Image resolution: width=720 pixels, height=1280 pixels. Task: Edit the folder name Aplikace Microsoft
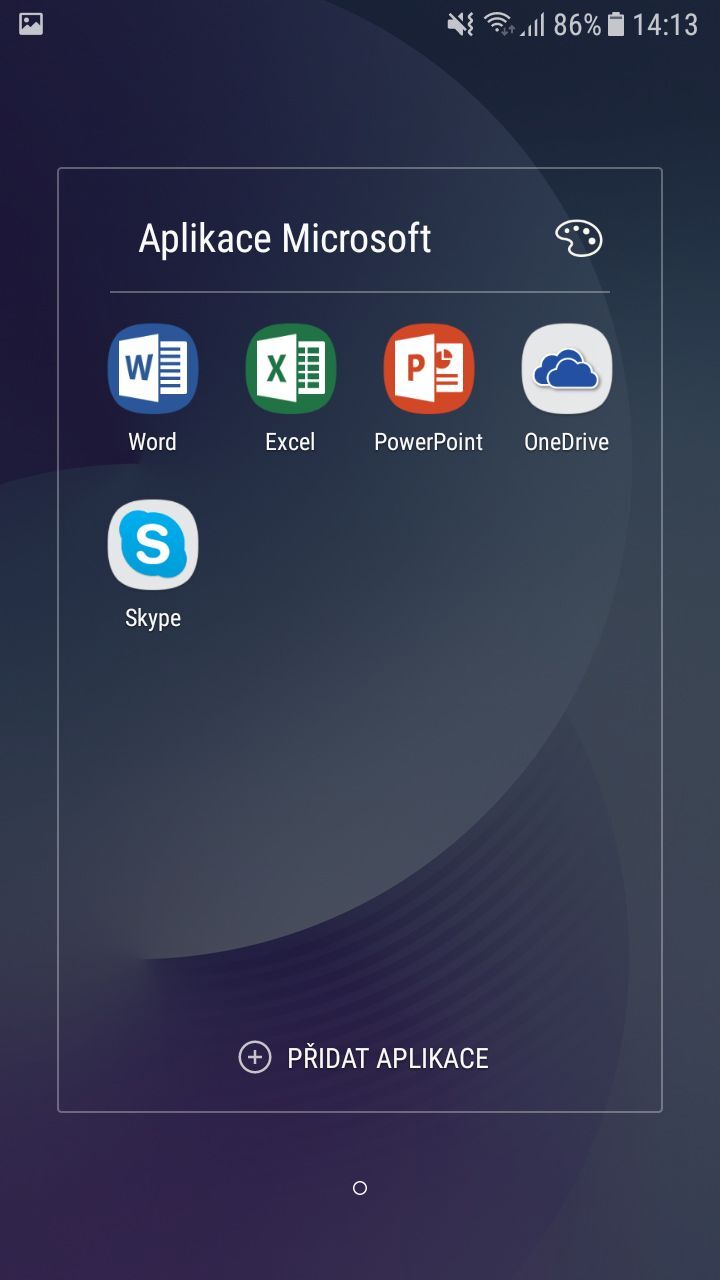[285, 239]
